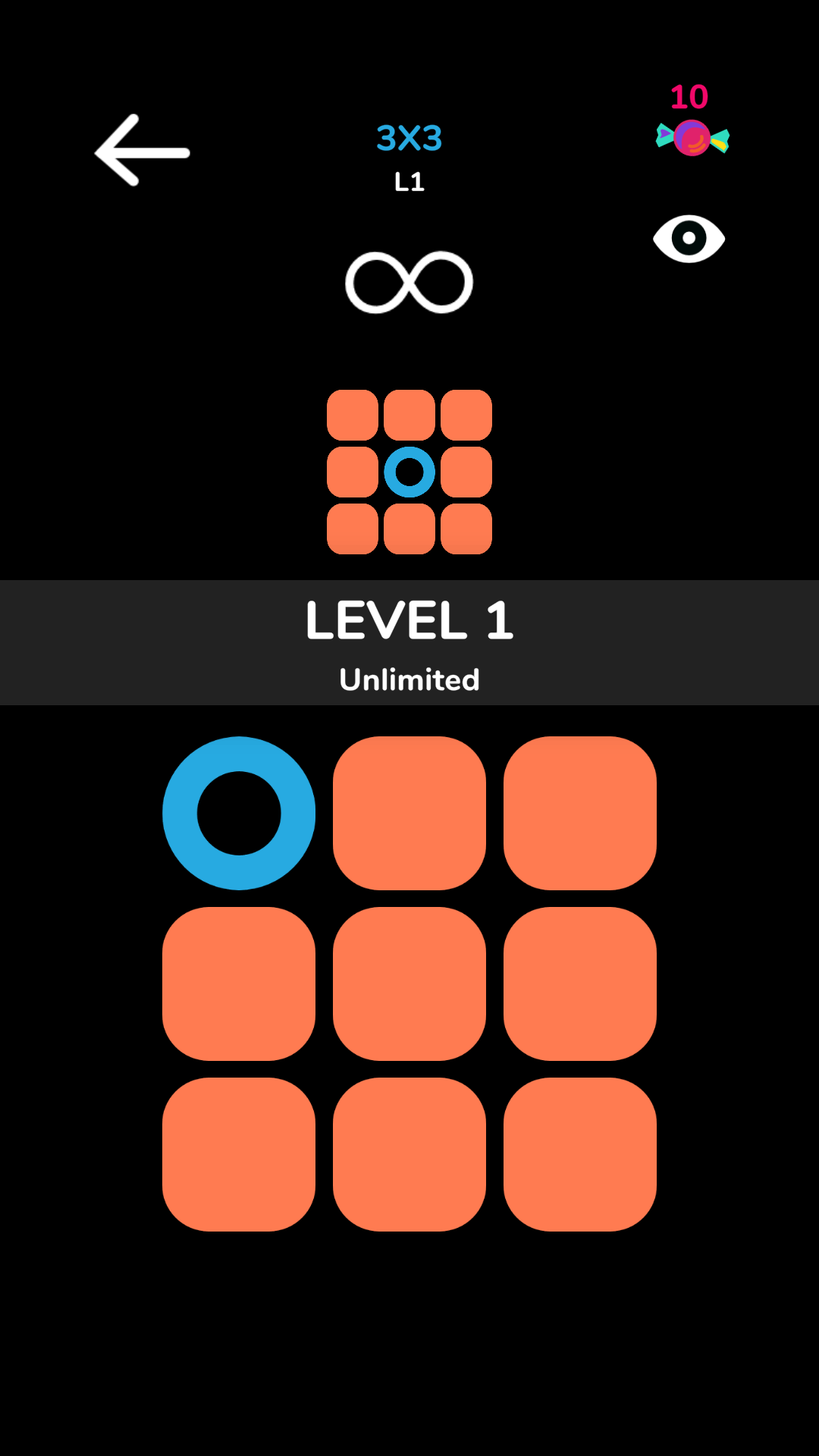Go back with the arrow icon
The width and height of the screenshot is (819, 1456).
click(x=143, y=151)
